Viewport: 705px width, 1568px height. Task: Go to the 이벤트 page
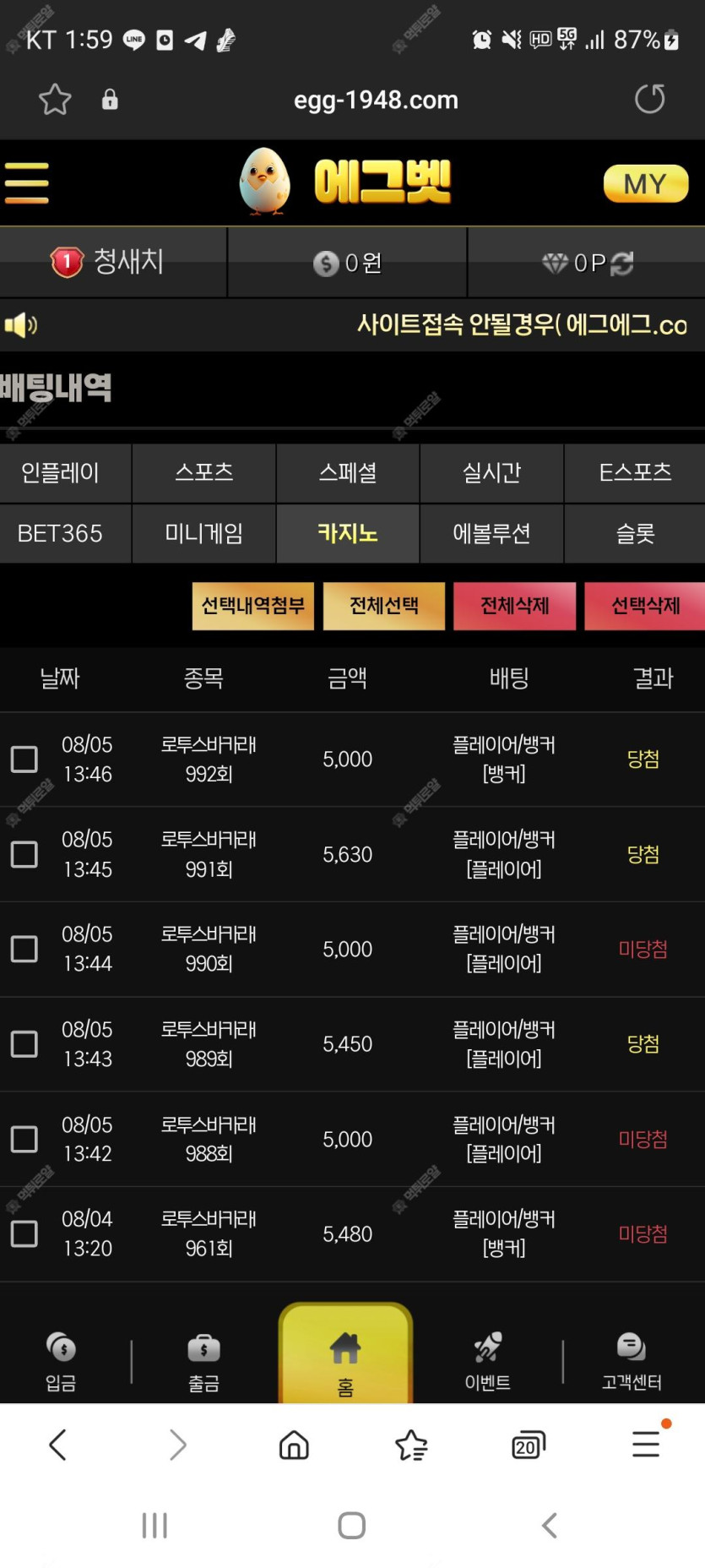pos(488,1360)
